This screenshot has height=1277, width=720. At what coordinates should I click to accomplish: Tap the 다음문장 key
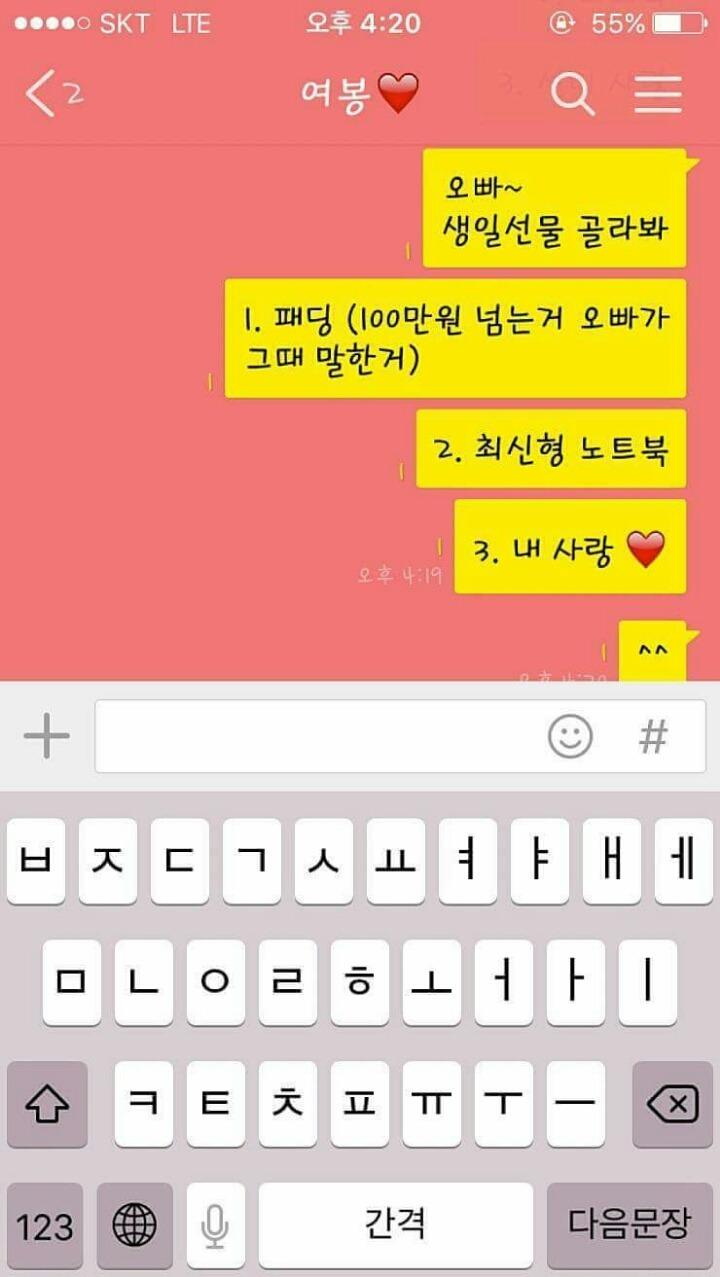pos(630,1226)
